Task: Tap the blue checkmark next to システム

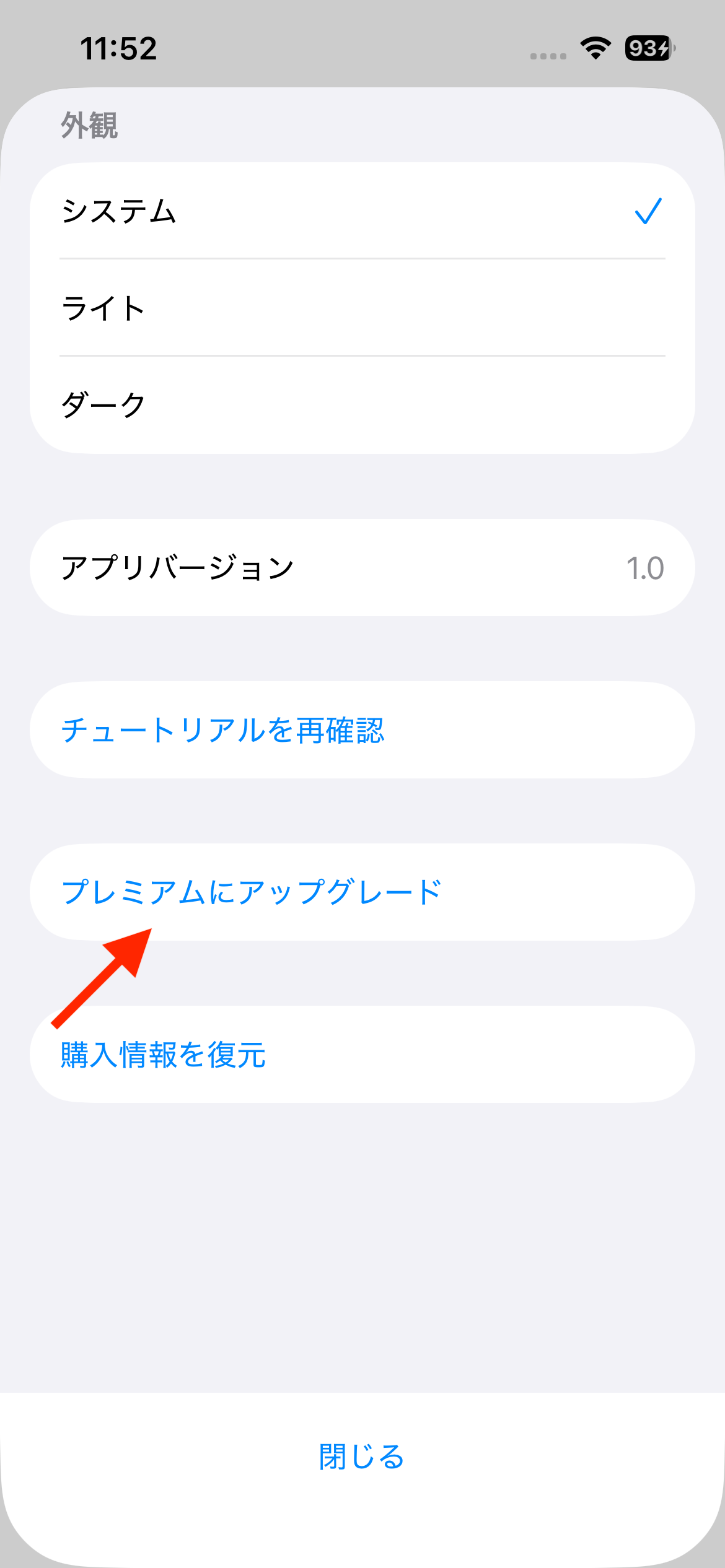Action: point(647,211)
